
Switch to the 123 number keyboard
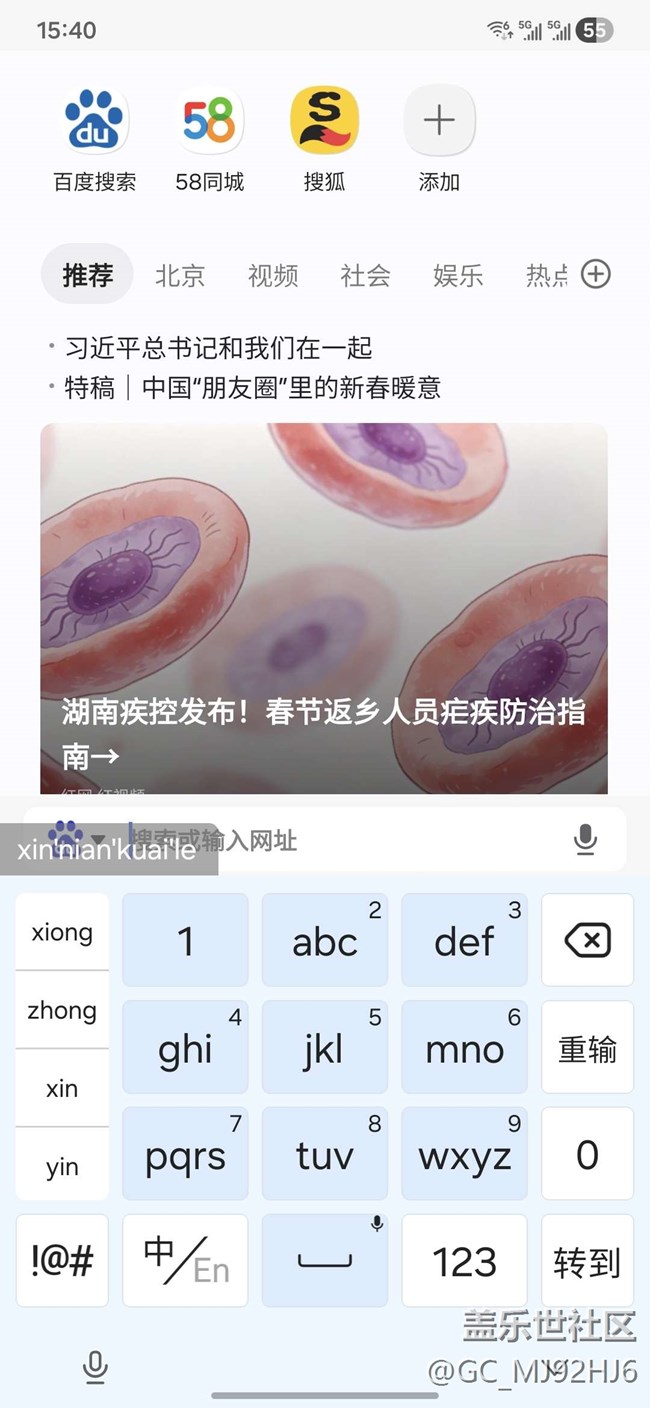(x=464, y=1262)
